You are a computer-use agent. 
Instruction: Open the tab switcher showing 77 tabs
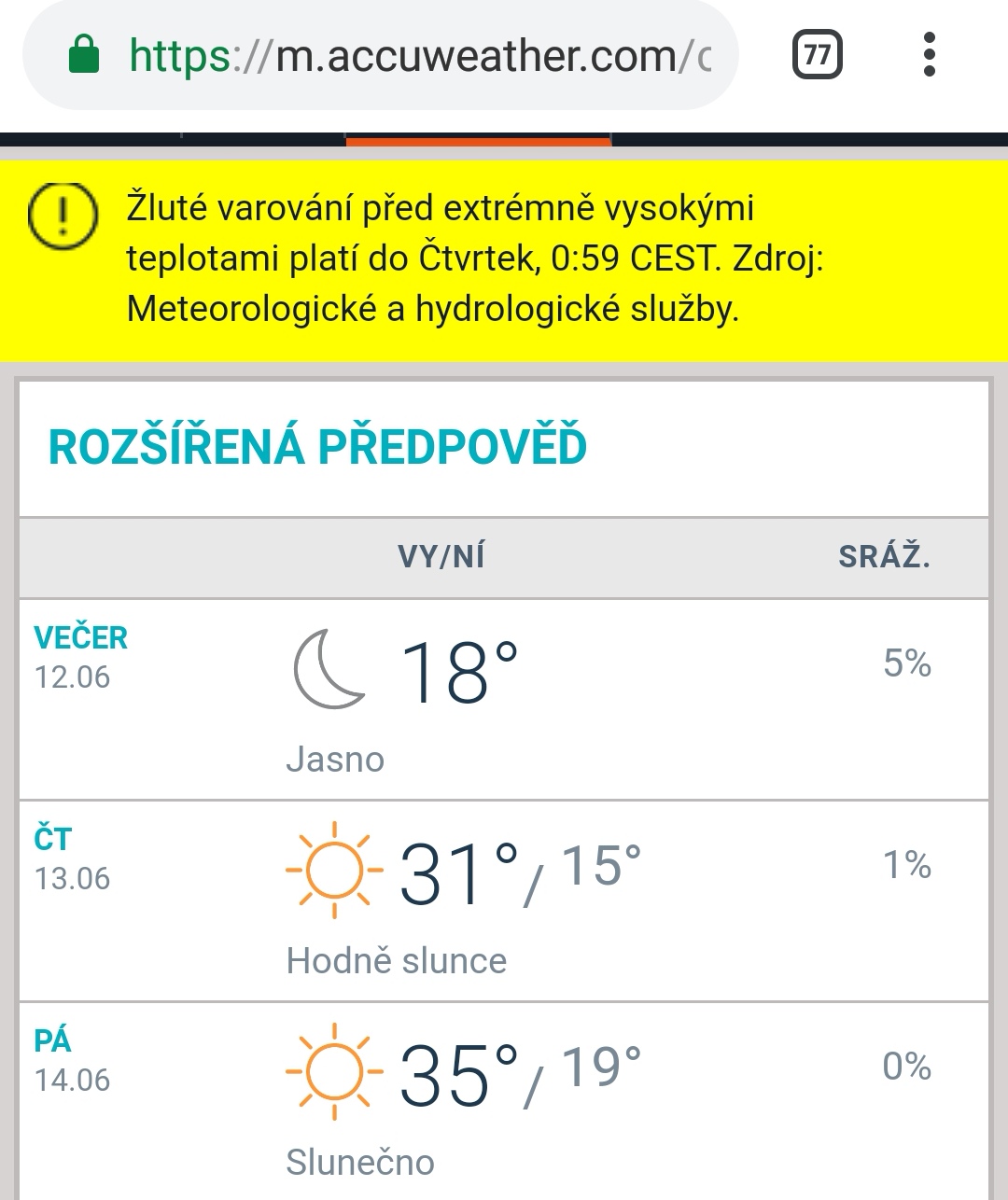(x=817, y=55)
